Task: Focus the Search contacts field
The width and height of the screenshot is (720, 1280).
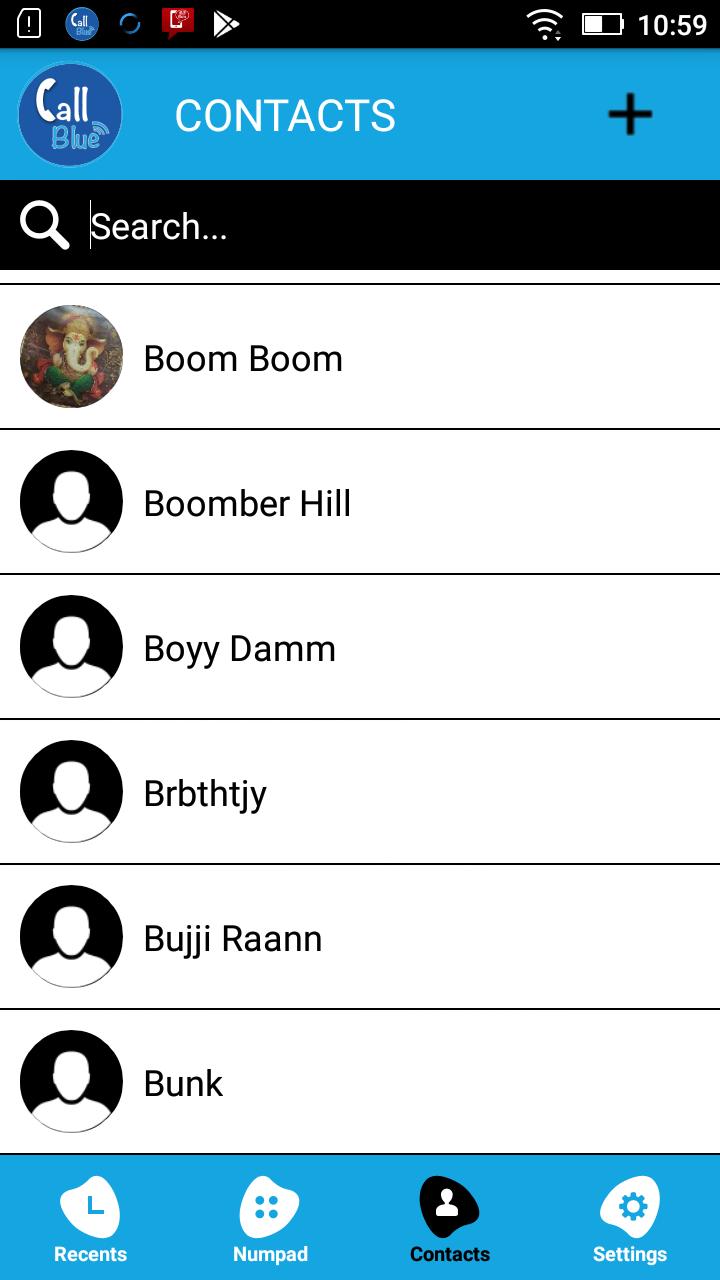Action: click(x=400, y=227)
